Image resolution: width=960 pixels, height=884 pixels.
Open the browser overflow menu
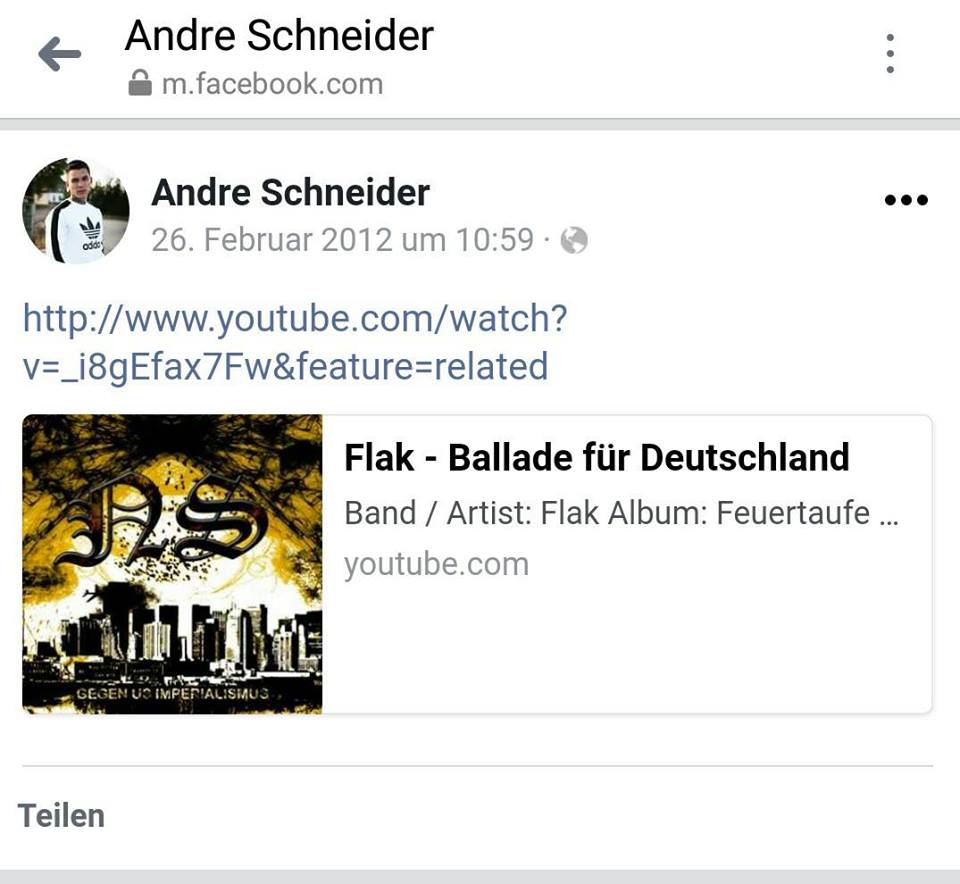[889, 54]
